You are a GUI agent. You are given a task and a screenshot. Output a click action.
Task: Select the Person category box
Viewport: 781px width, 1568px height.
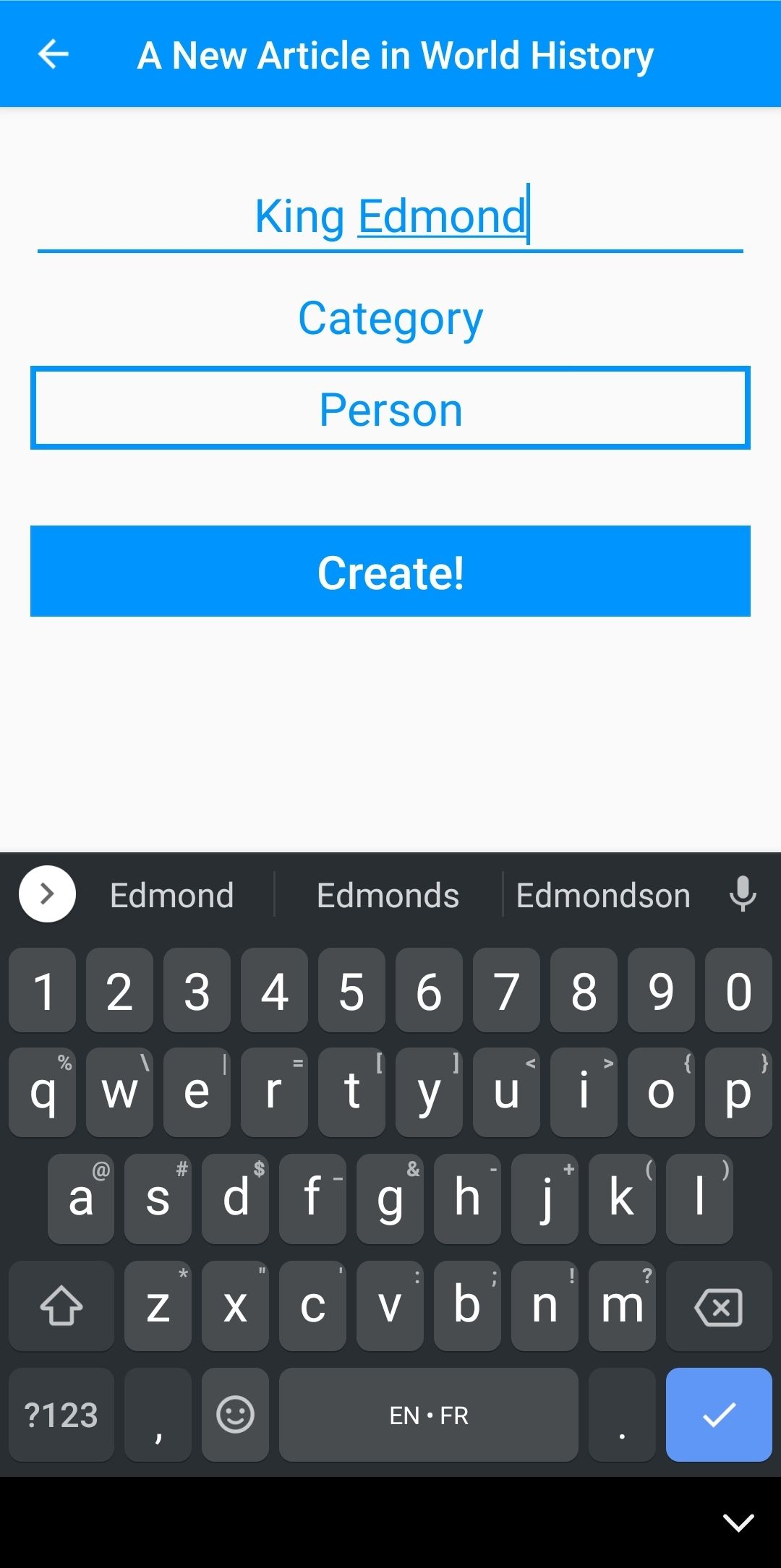point(390,408)
